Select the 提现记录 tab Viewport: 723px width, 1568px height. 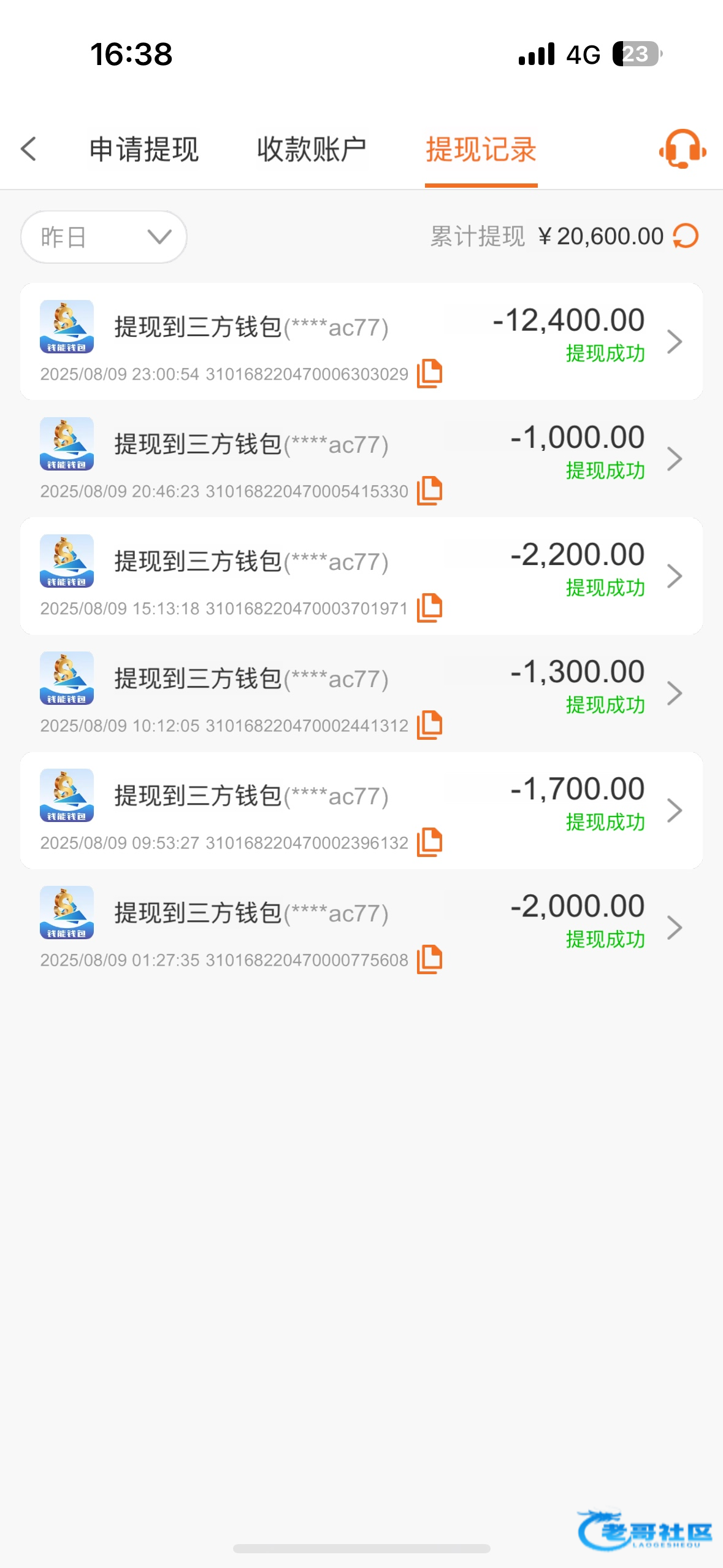481,150
